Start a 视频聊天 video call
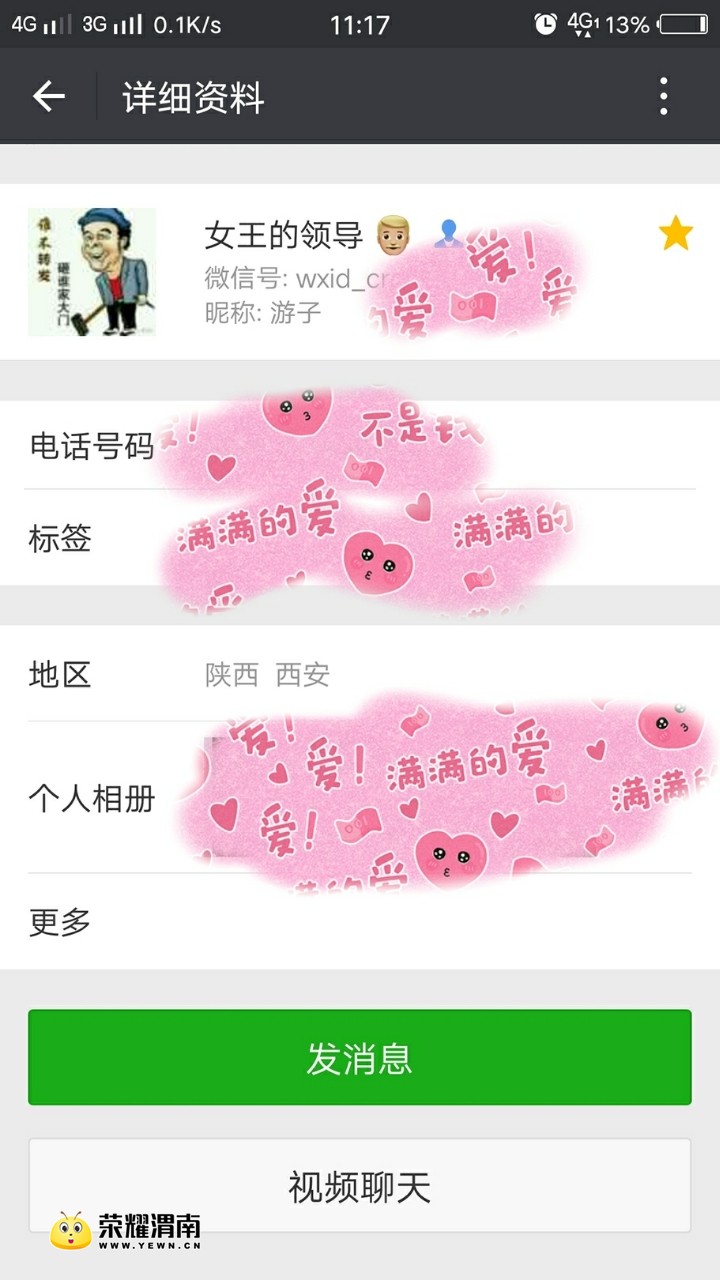This screenshot has width=720, height=1280. point(359,1186)
